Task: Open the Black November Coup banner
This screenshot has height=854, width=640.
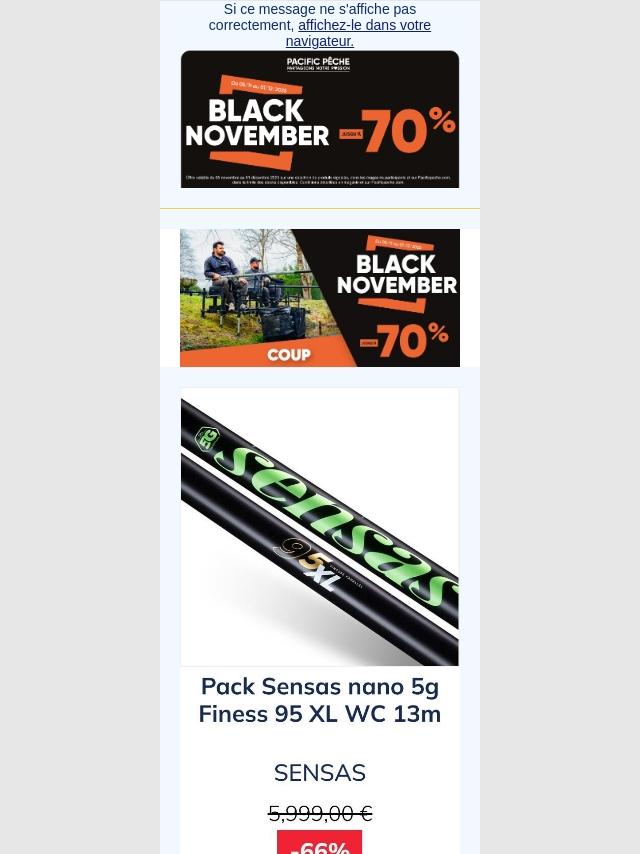Action: 320,298
